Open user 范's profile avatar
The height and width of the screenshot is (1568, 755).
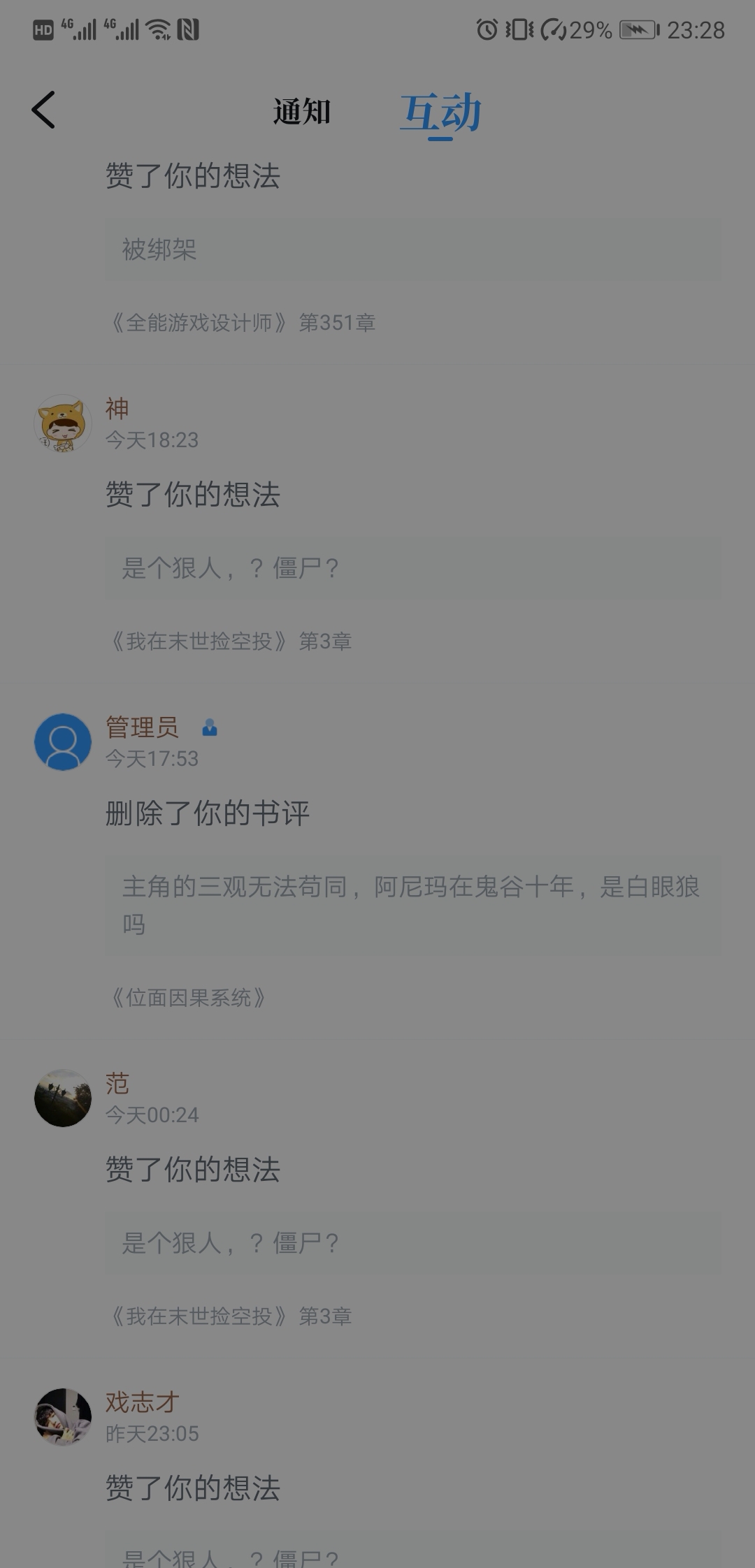point(63,1098)
